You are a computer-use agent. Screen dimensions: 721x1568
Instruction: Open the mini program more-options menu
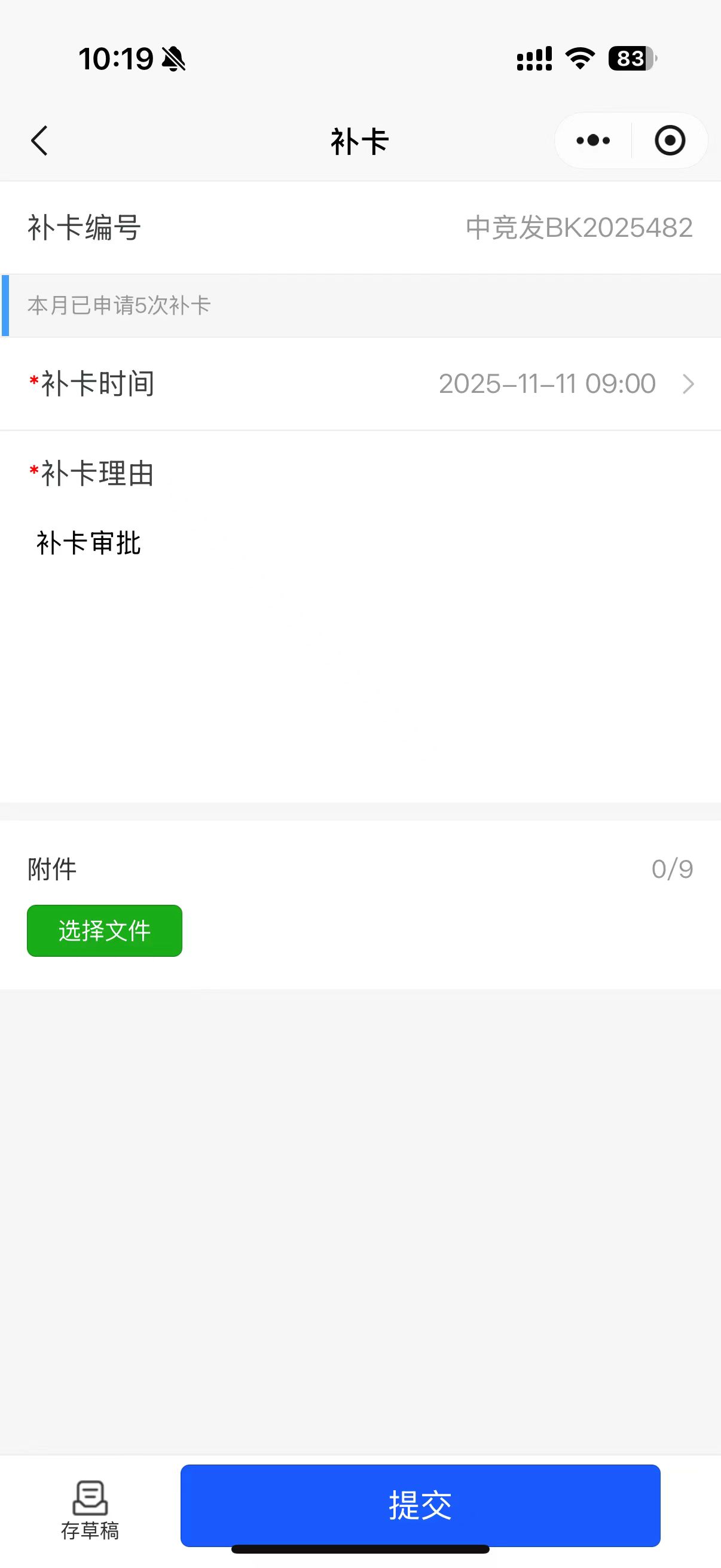[593, 141]
